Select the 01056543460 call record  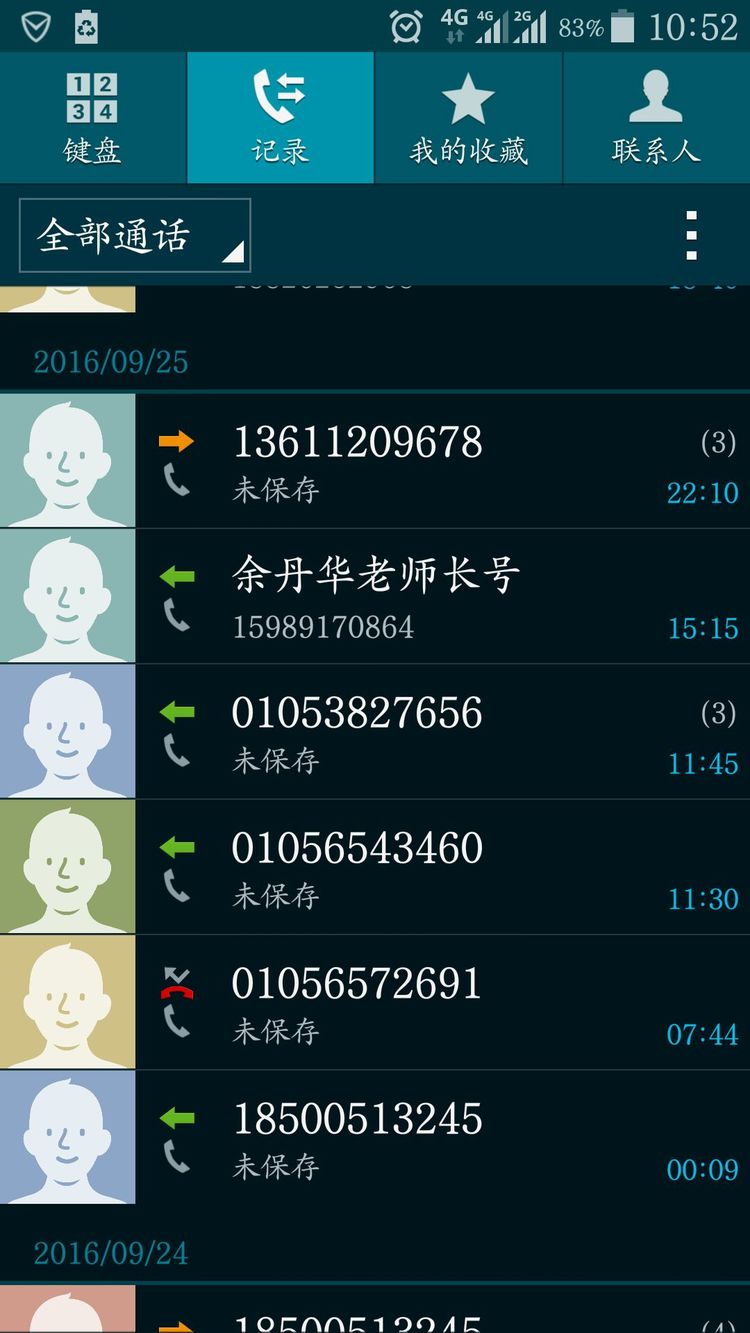440,867
